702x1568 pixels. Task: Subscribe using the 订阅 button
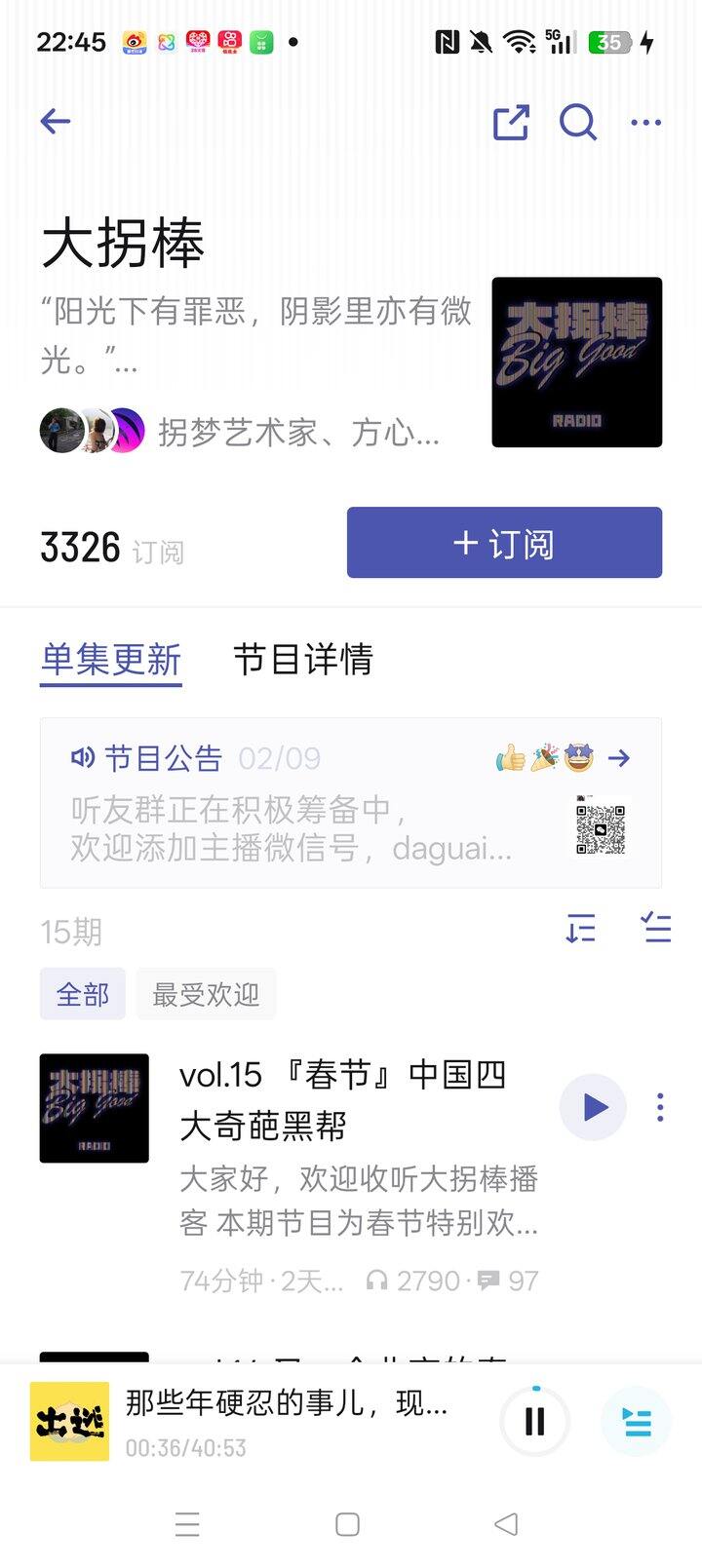504,543
